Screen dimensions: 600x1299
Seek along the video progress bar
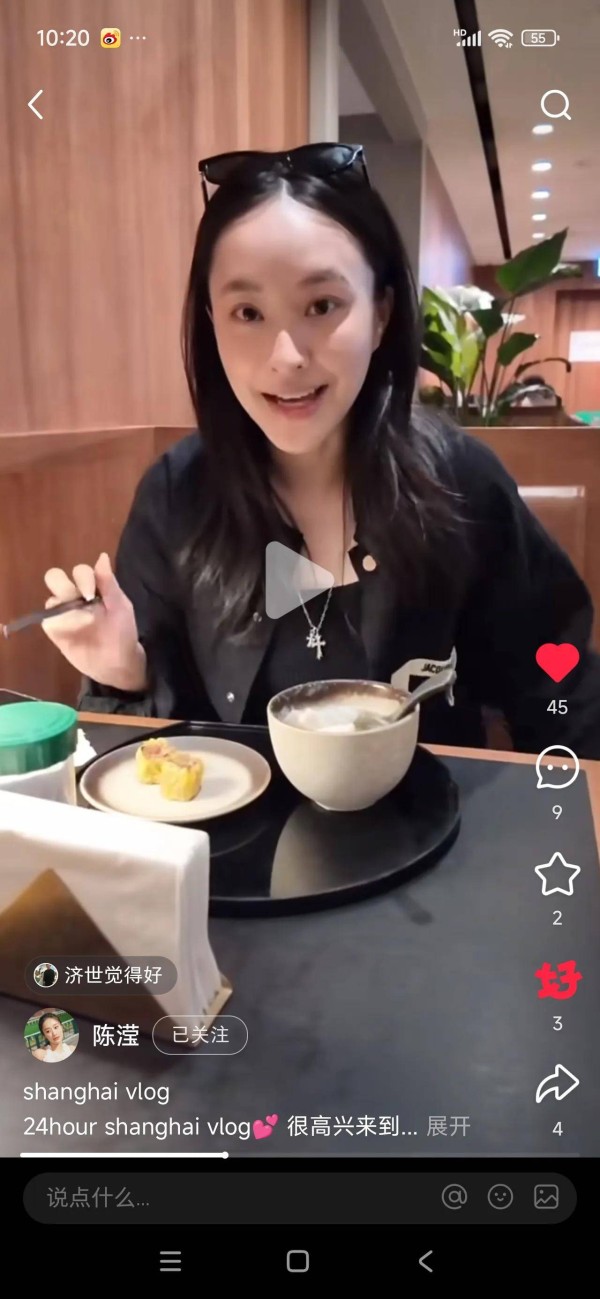[x=300, y=1155]
